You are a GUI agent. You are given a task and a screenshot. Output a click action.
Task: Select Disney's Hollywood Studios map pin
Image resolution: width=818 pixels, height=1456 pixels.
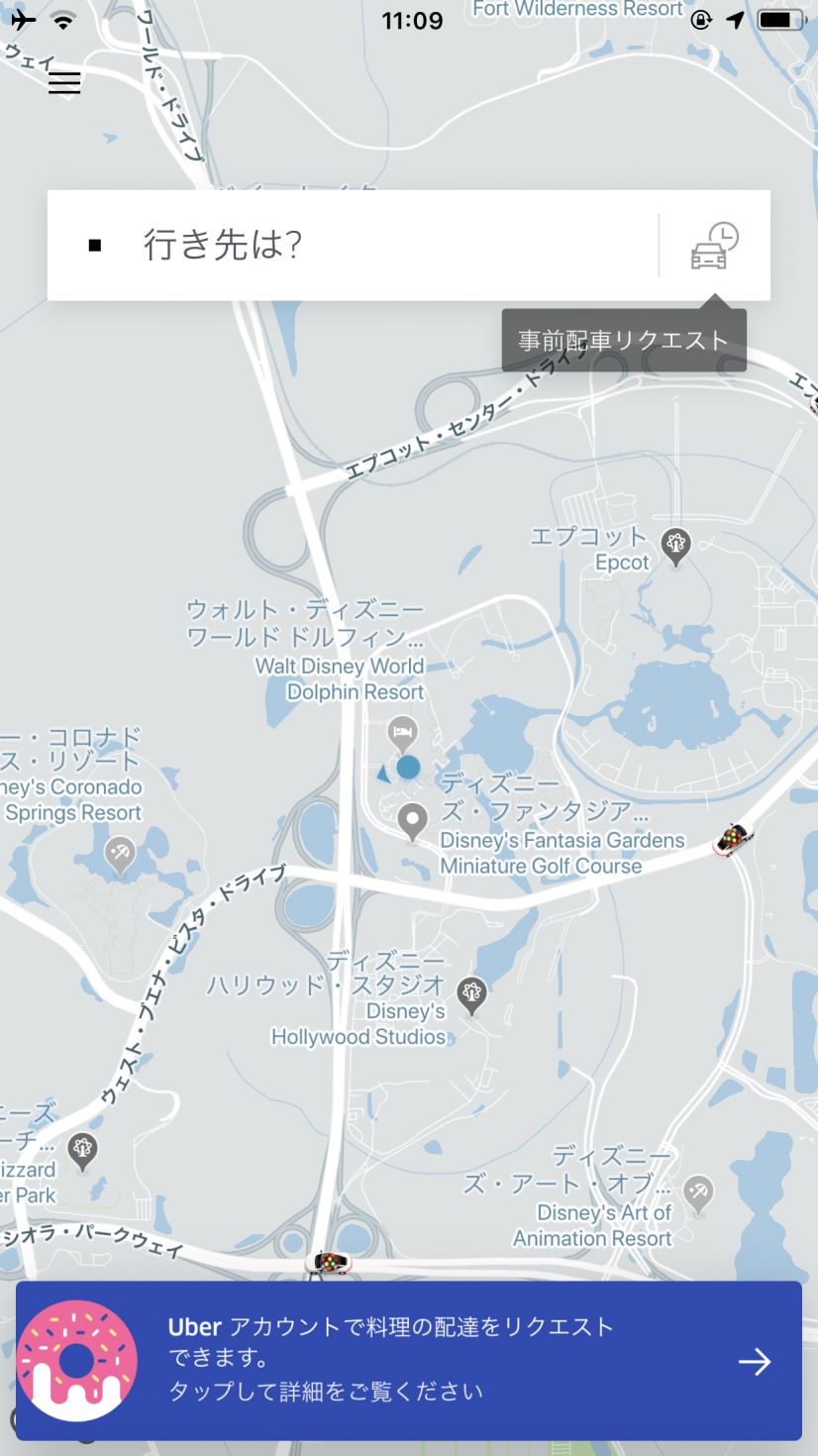tap(471, 993)
